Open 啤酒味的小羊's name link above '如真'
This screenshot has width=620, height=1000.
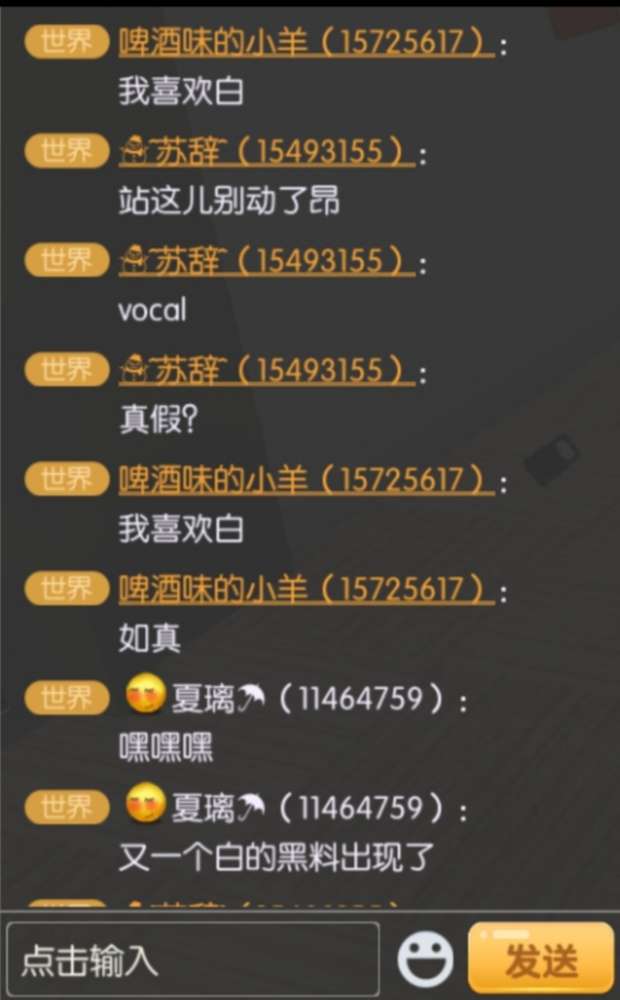(x=307, y=589)
